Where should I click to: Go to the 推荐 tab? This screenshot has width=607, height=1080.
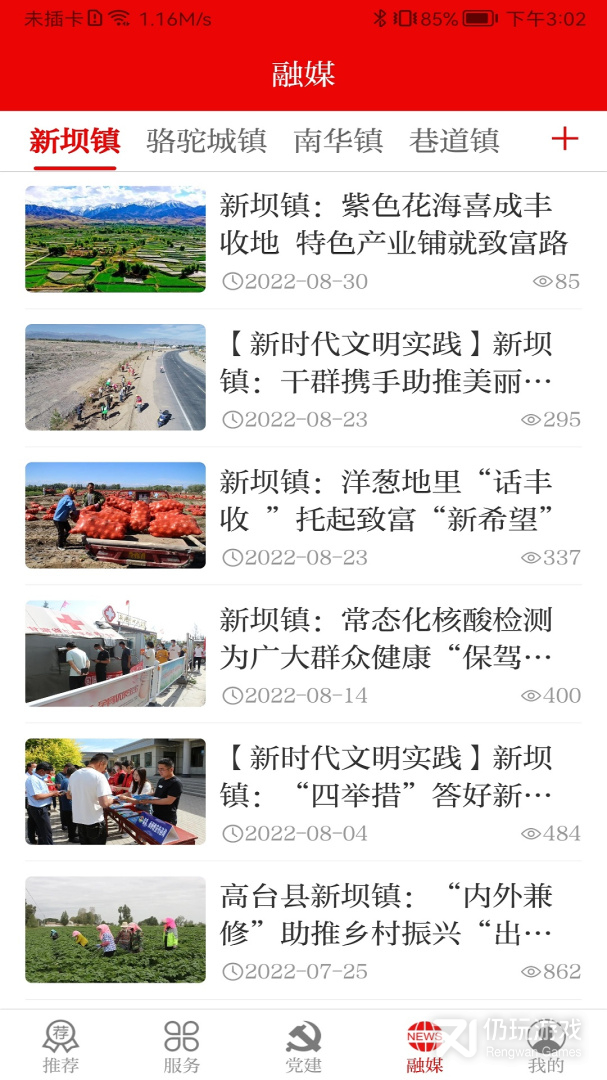61,1046
